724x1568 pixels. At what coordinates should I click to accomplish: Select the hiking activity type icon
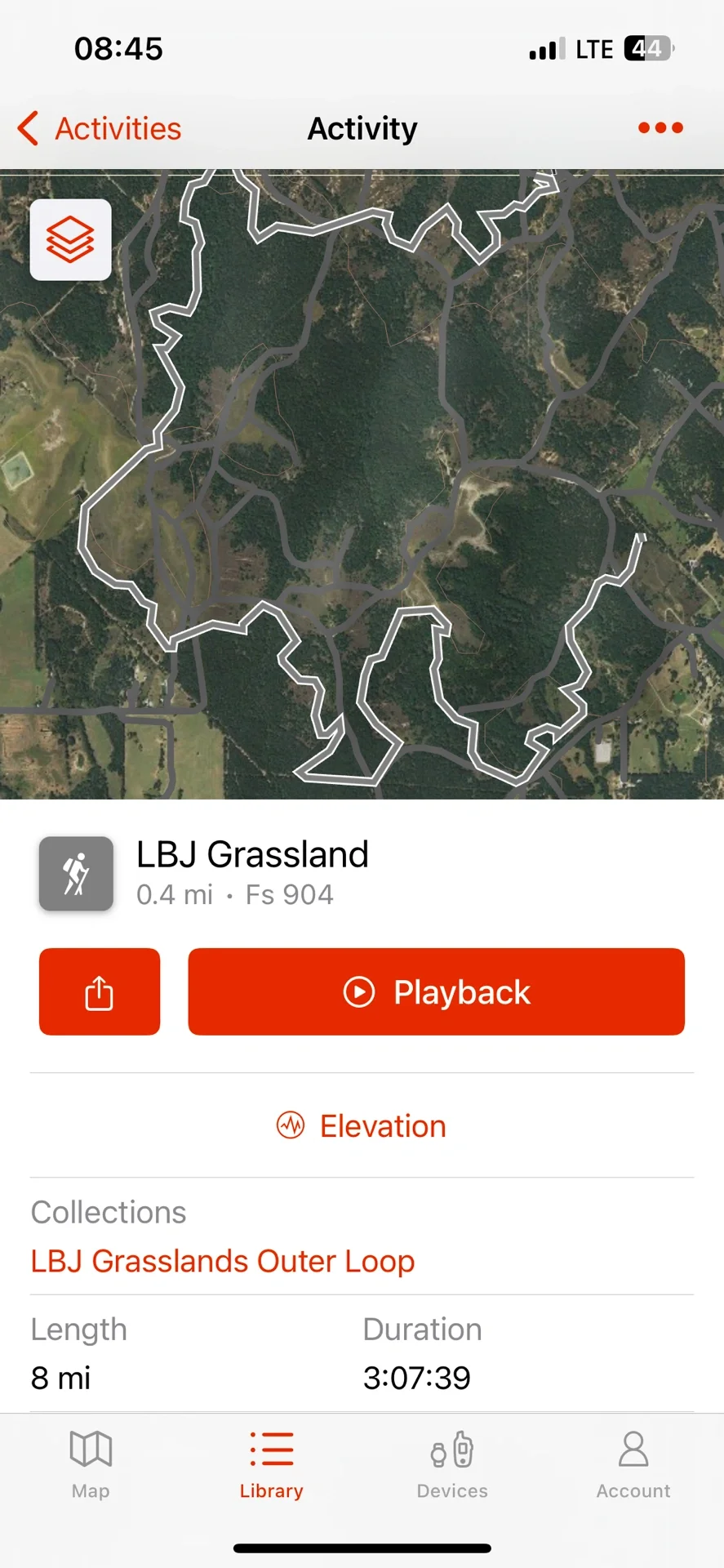pos(75,873)
